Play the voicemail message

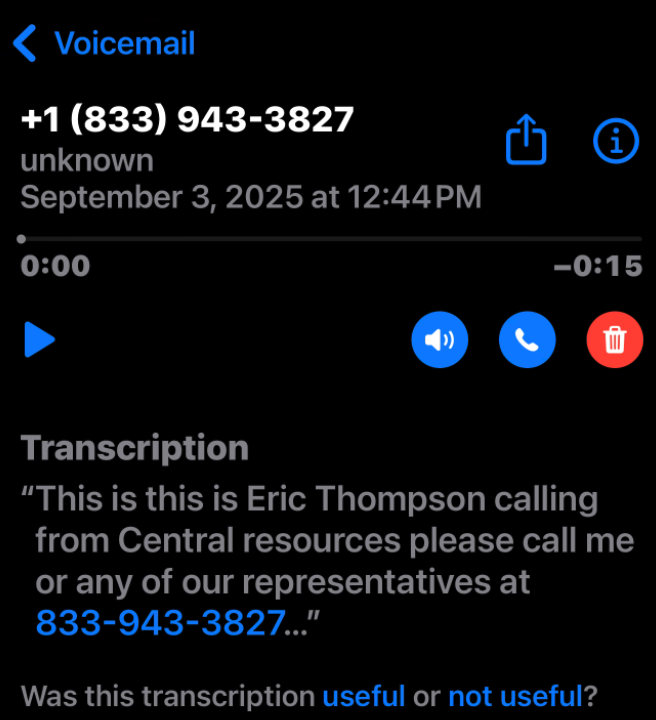point(39,340)
